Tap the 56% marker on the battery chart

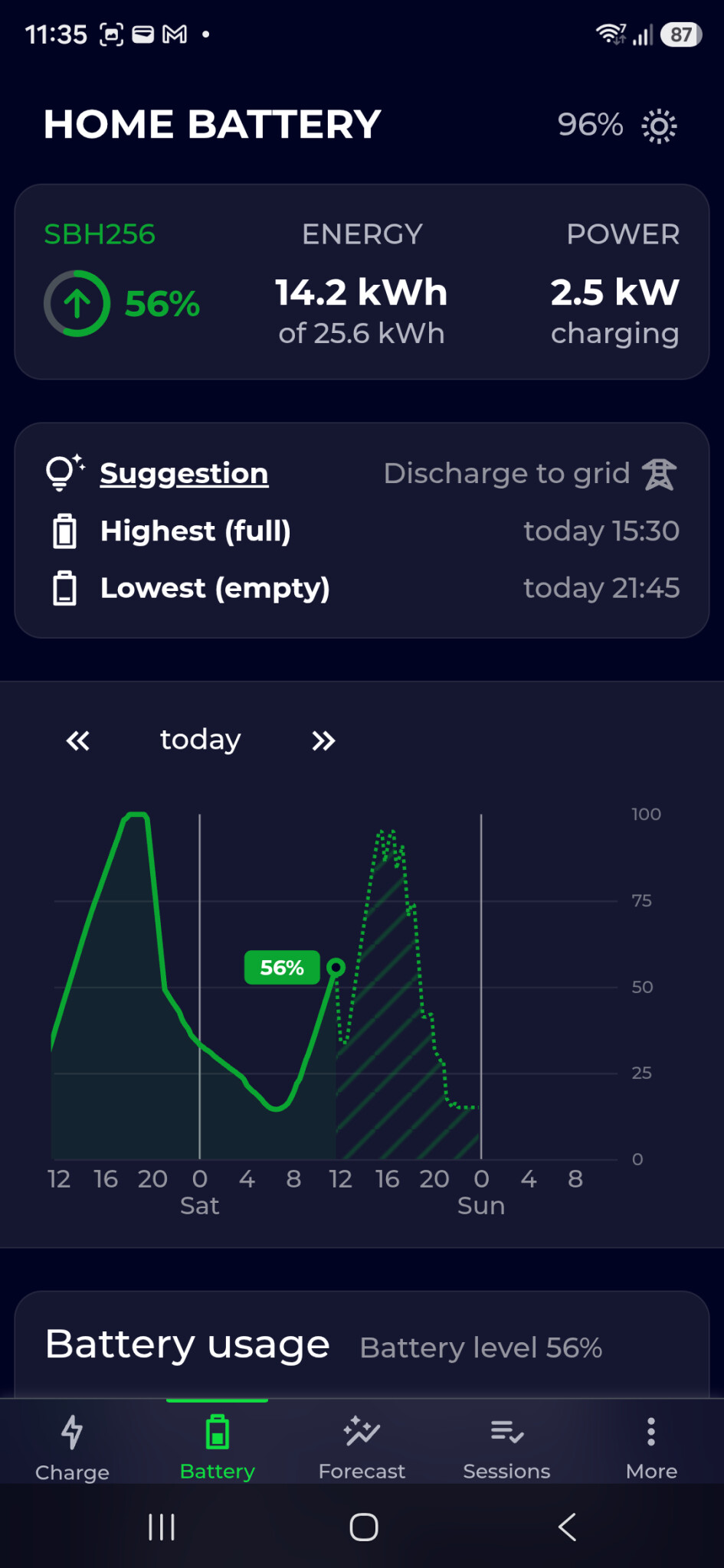pos(282,968)
